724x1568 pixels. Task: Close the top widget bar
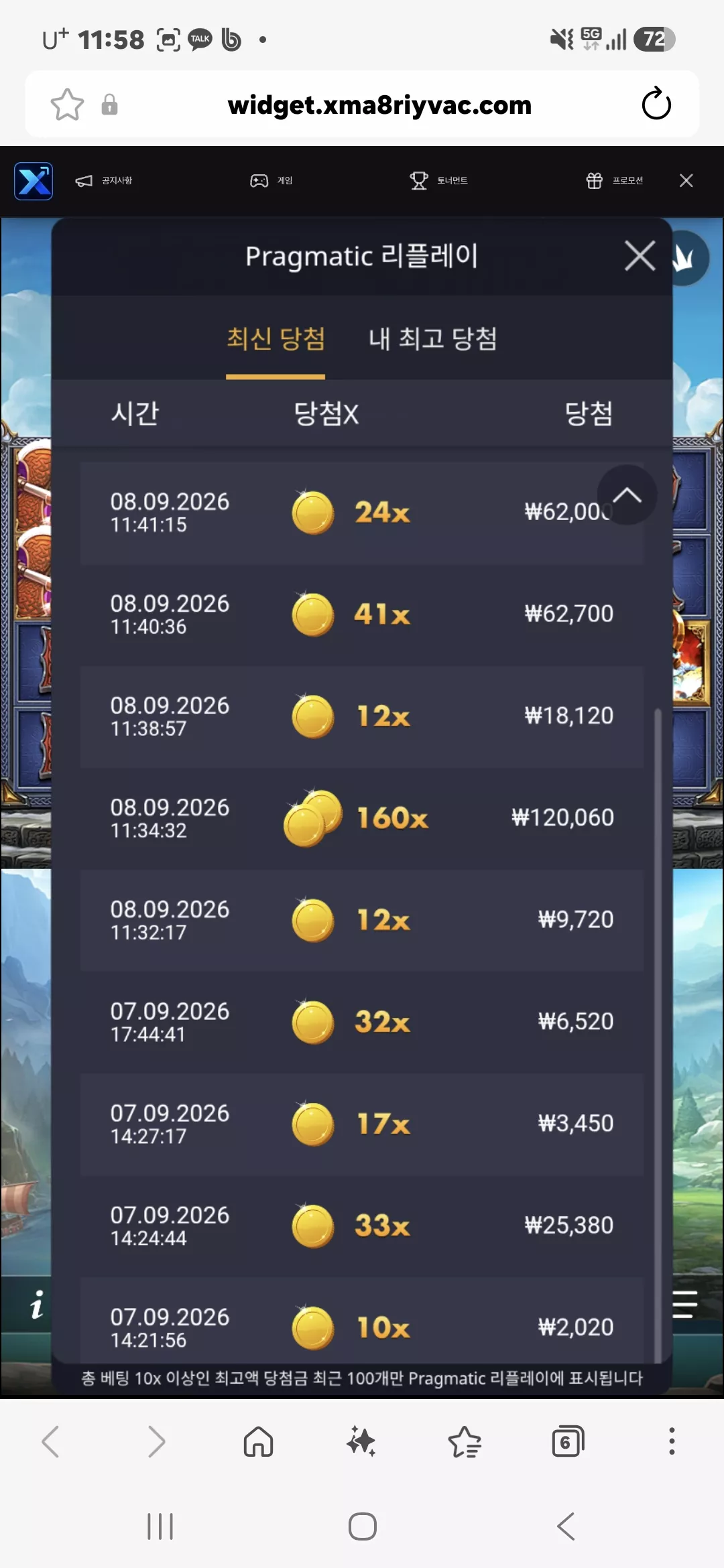point(686,181)
